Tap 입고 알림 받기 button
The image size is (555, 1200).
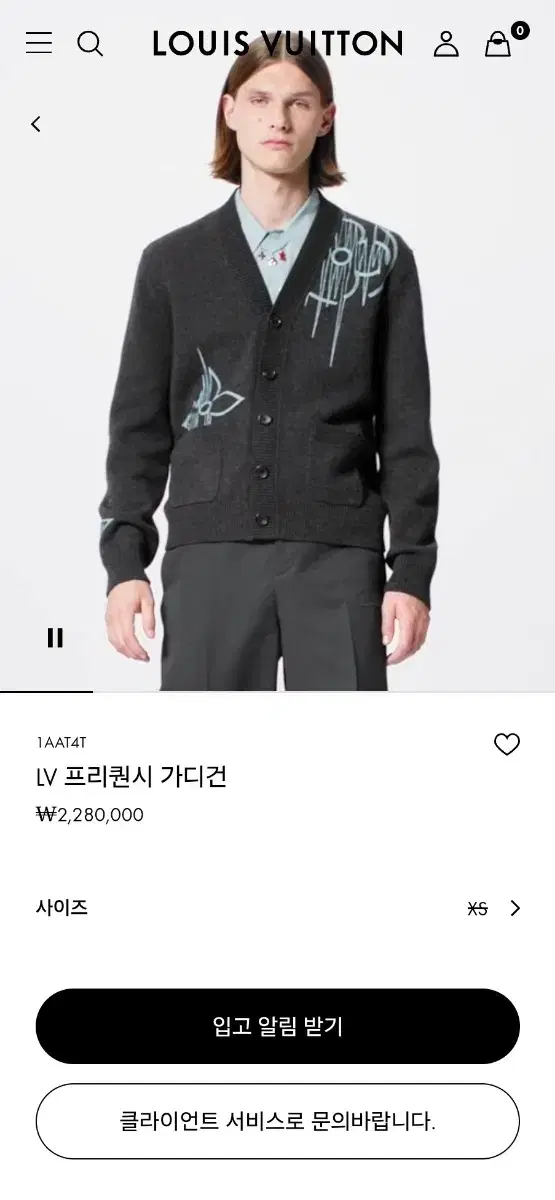(x=278, y=1026)
